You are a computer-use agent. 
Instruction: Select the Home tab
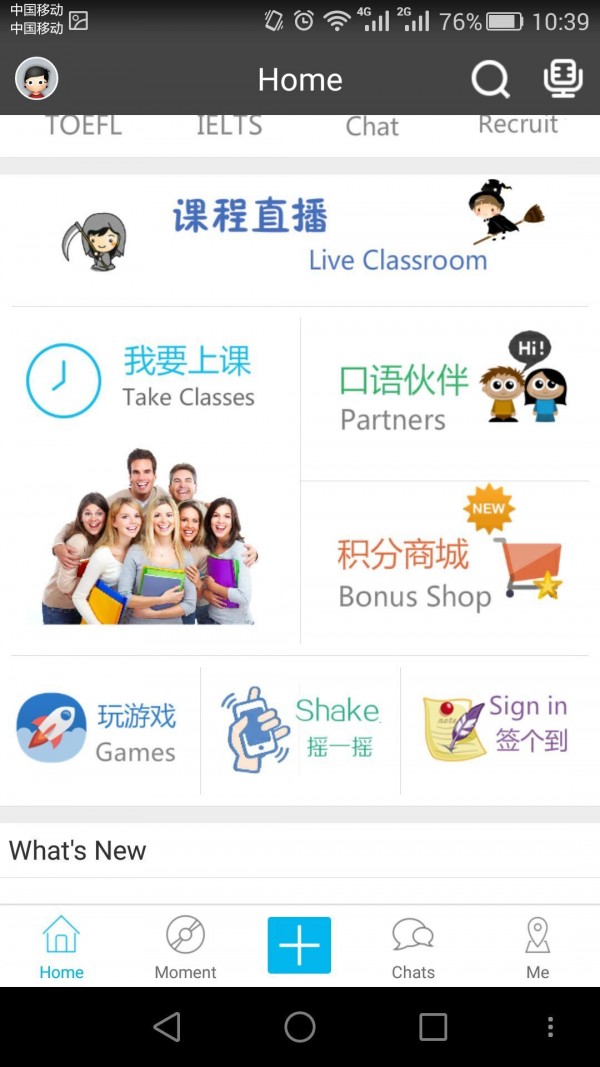[x=61, y=946]
